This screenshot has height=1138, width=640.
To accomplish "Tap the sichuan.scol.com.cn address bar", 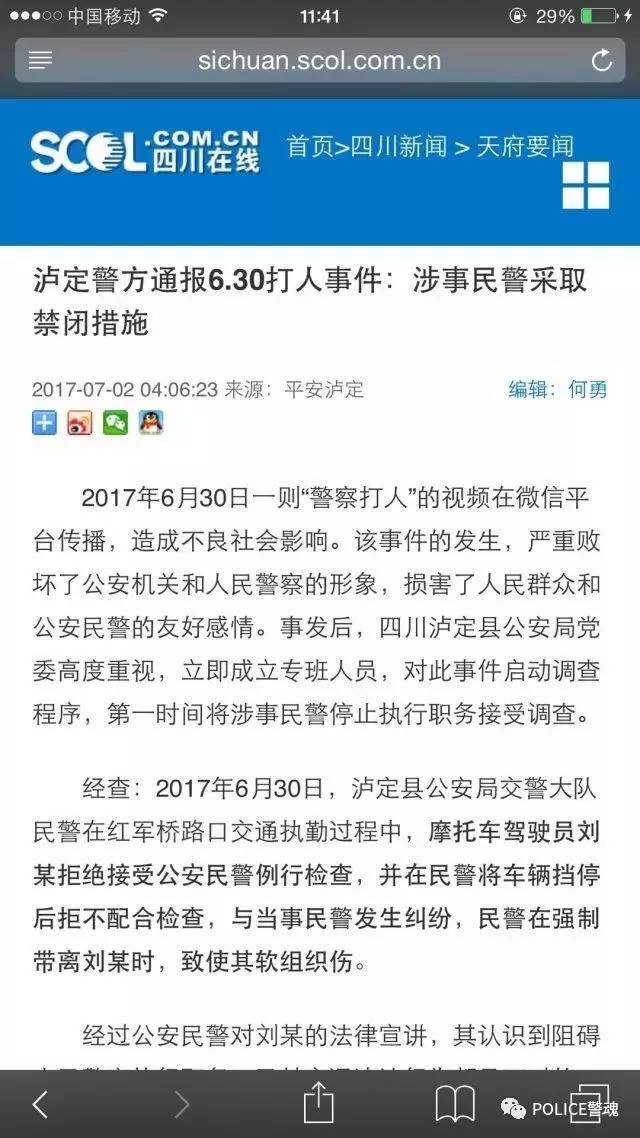I will click(319, 60).
